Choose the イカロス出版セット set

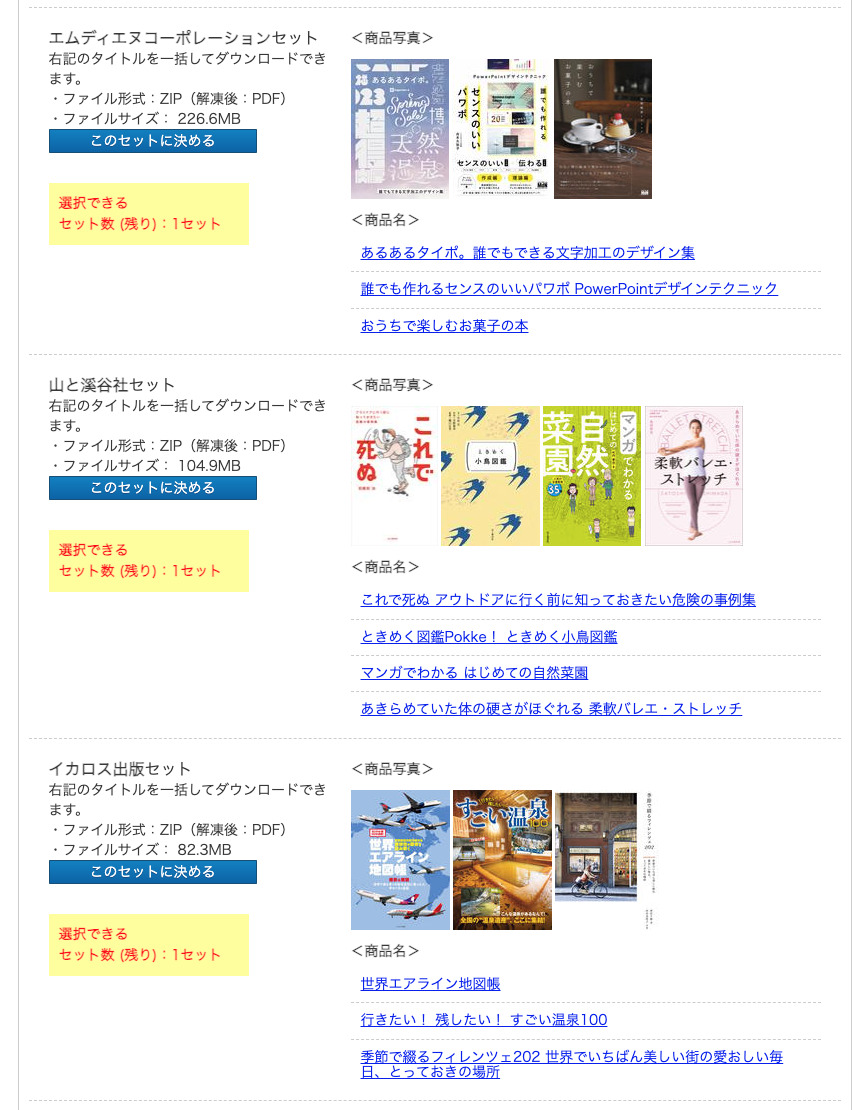click(152, 872)
